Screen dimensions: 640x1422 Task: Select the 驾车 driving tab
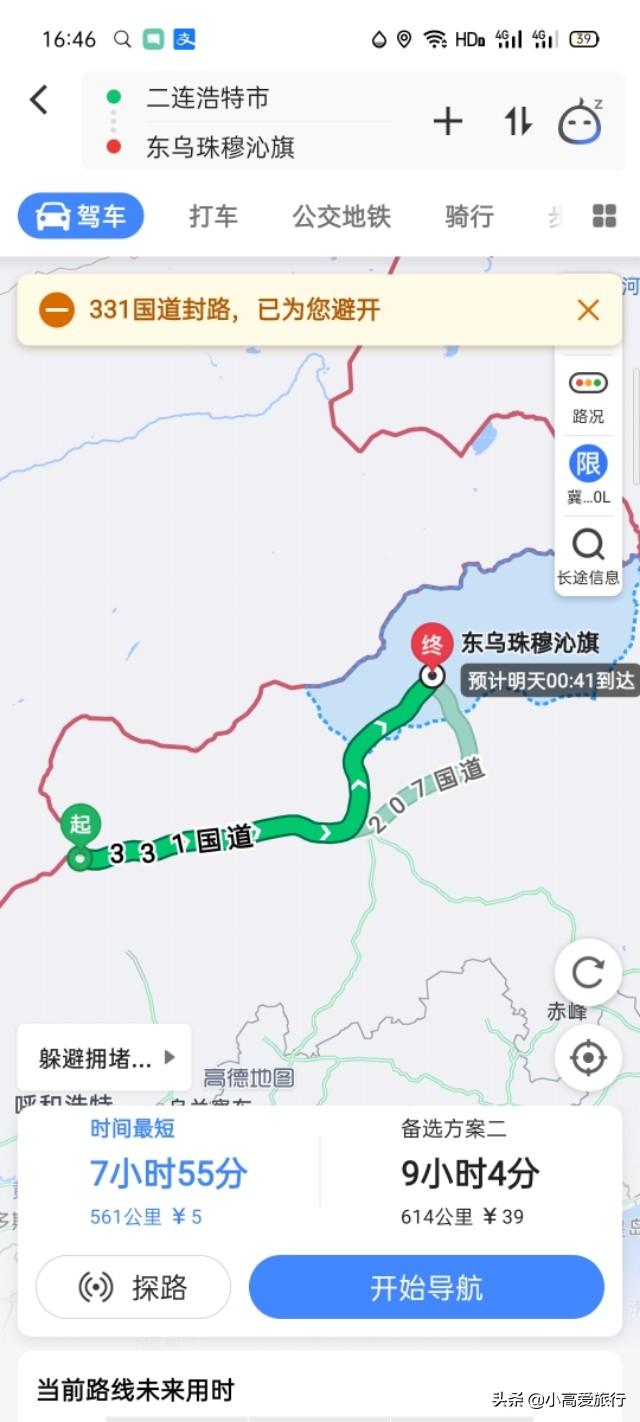(x=81, y=216)
